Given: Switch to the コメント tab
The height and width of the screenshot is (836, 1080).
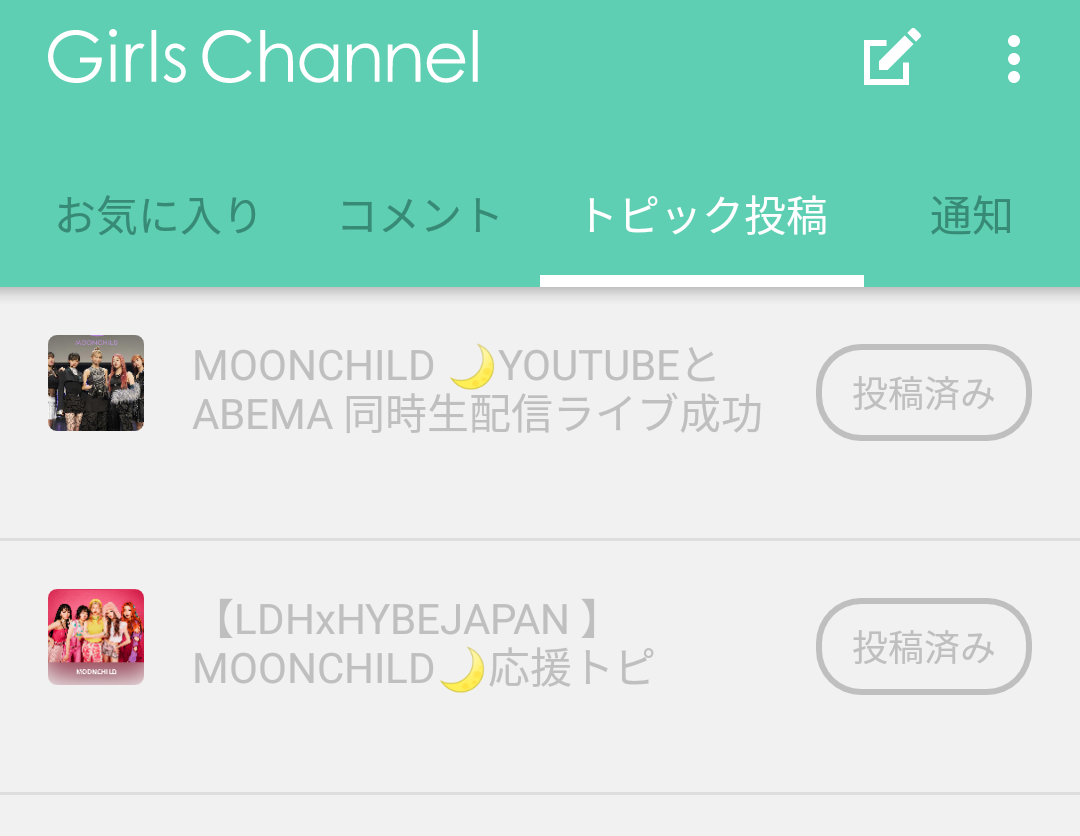Looking at the screenshot, I should pyautogui.click(x=420, y=215).
